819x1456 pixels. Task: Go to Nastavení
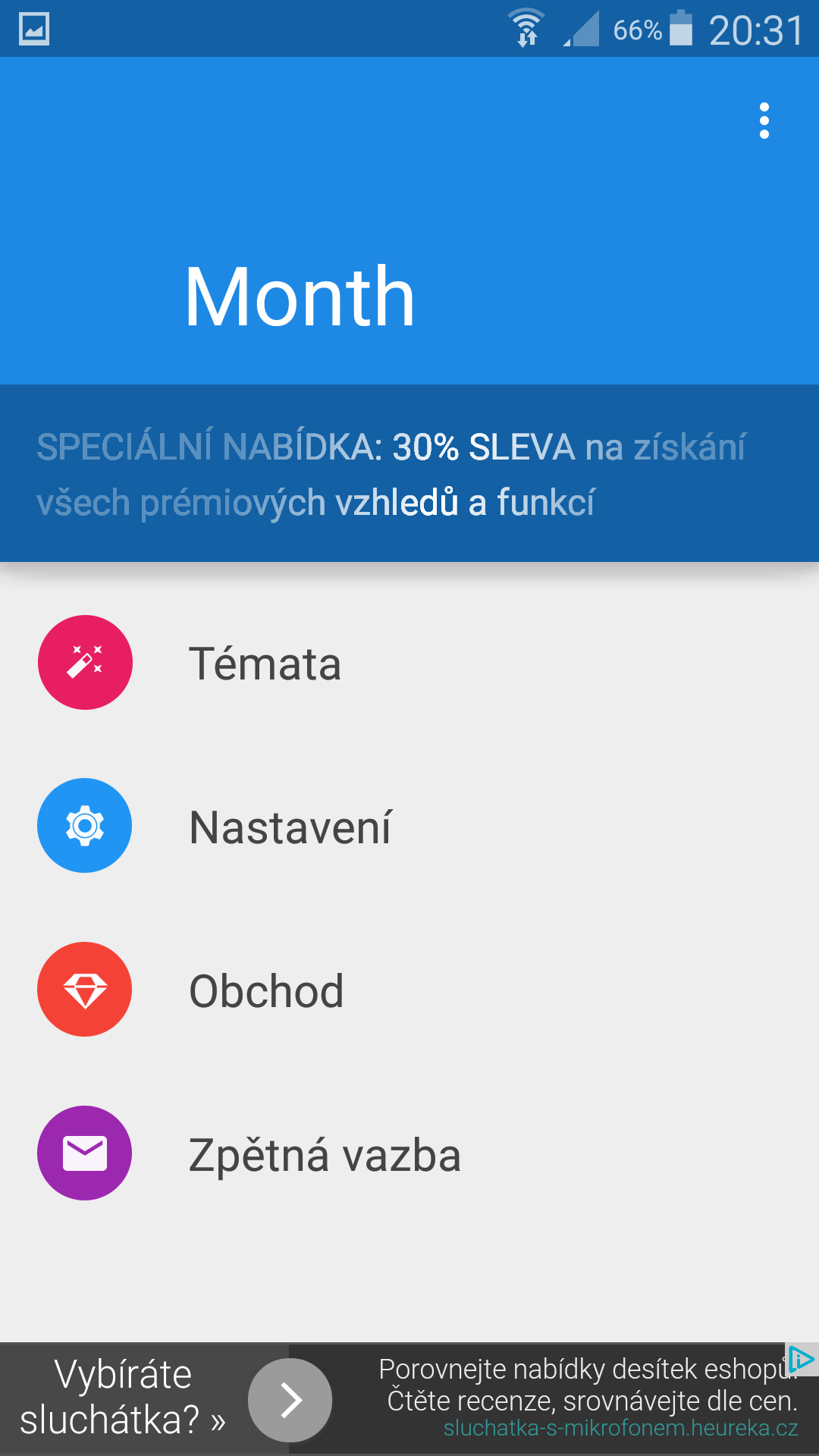point(409,826)
